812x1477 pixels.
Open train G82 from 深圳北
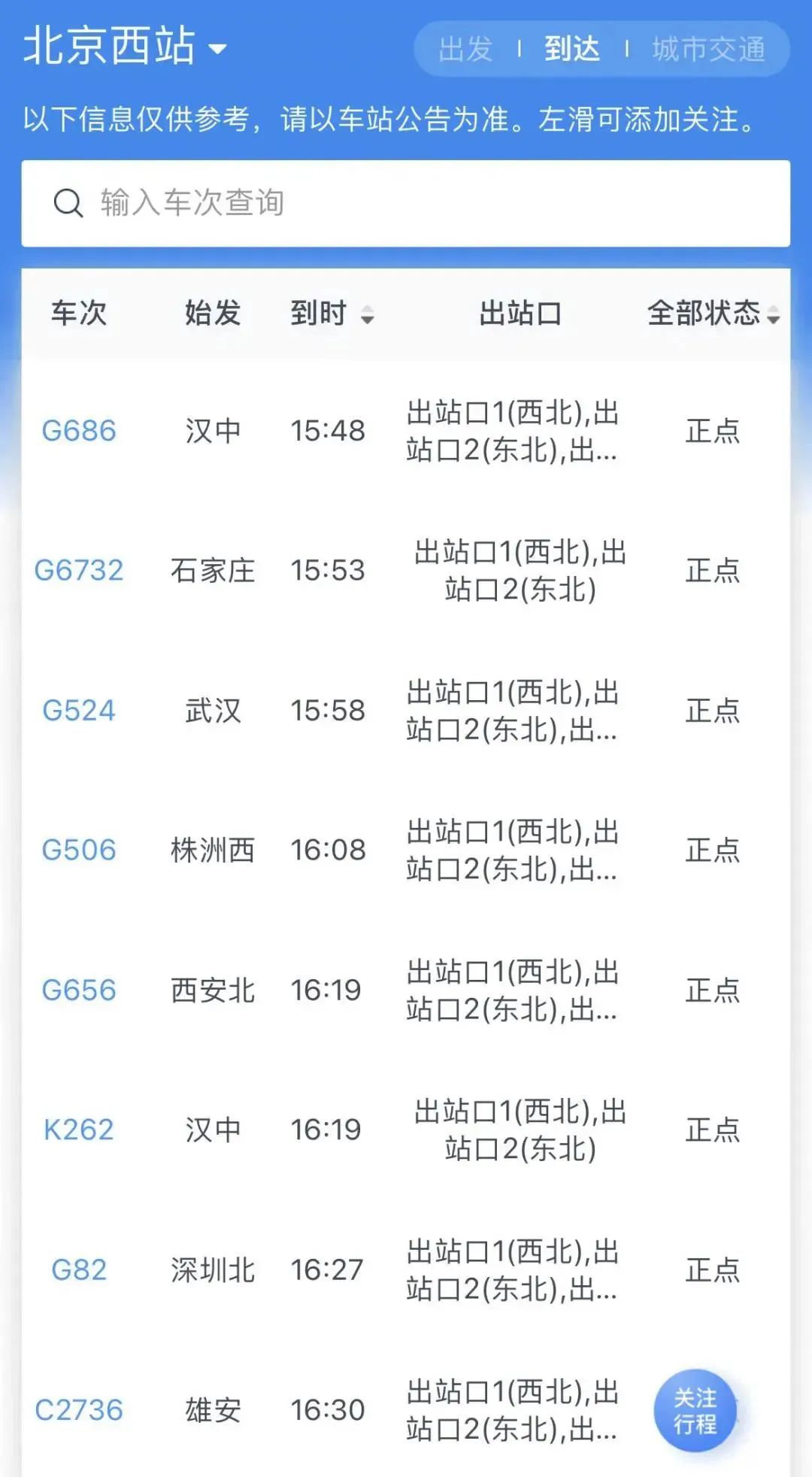click(x=74, y=1270)
